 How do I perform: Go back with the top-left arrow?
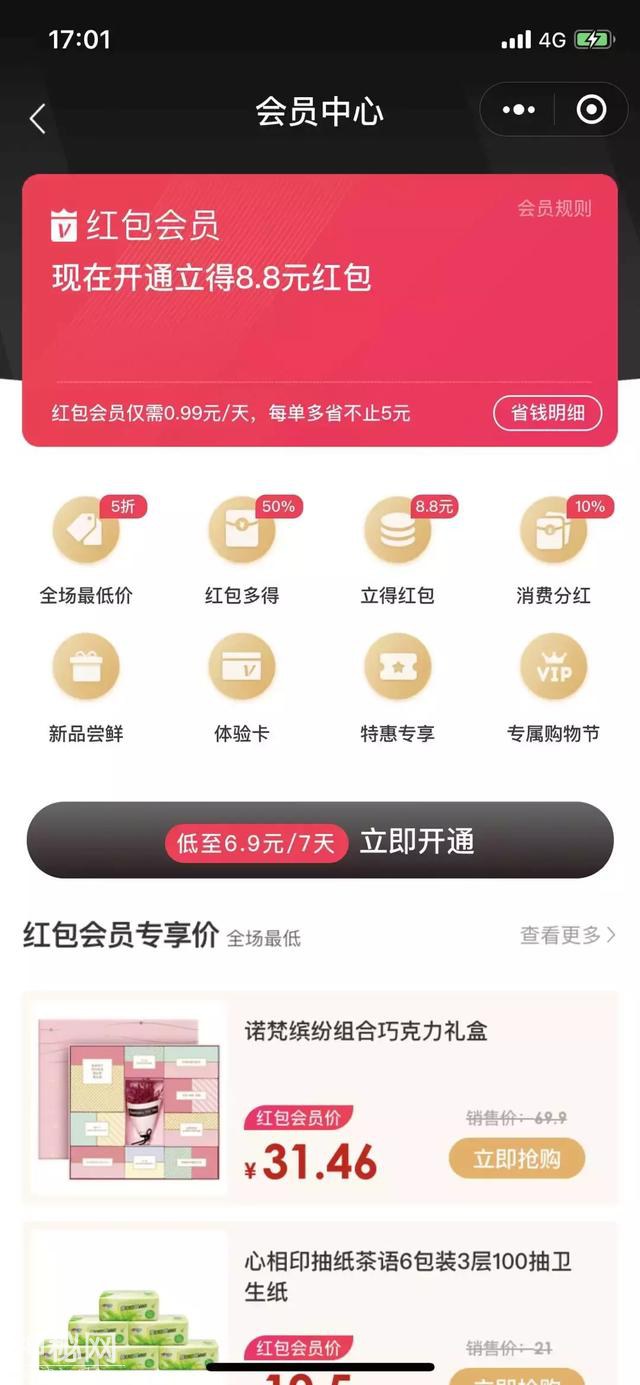point(38,119)
